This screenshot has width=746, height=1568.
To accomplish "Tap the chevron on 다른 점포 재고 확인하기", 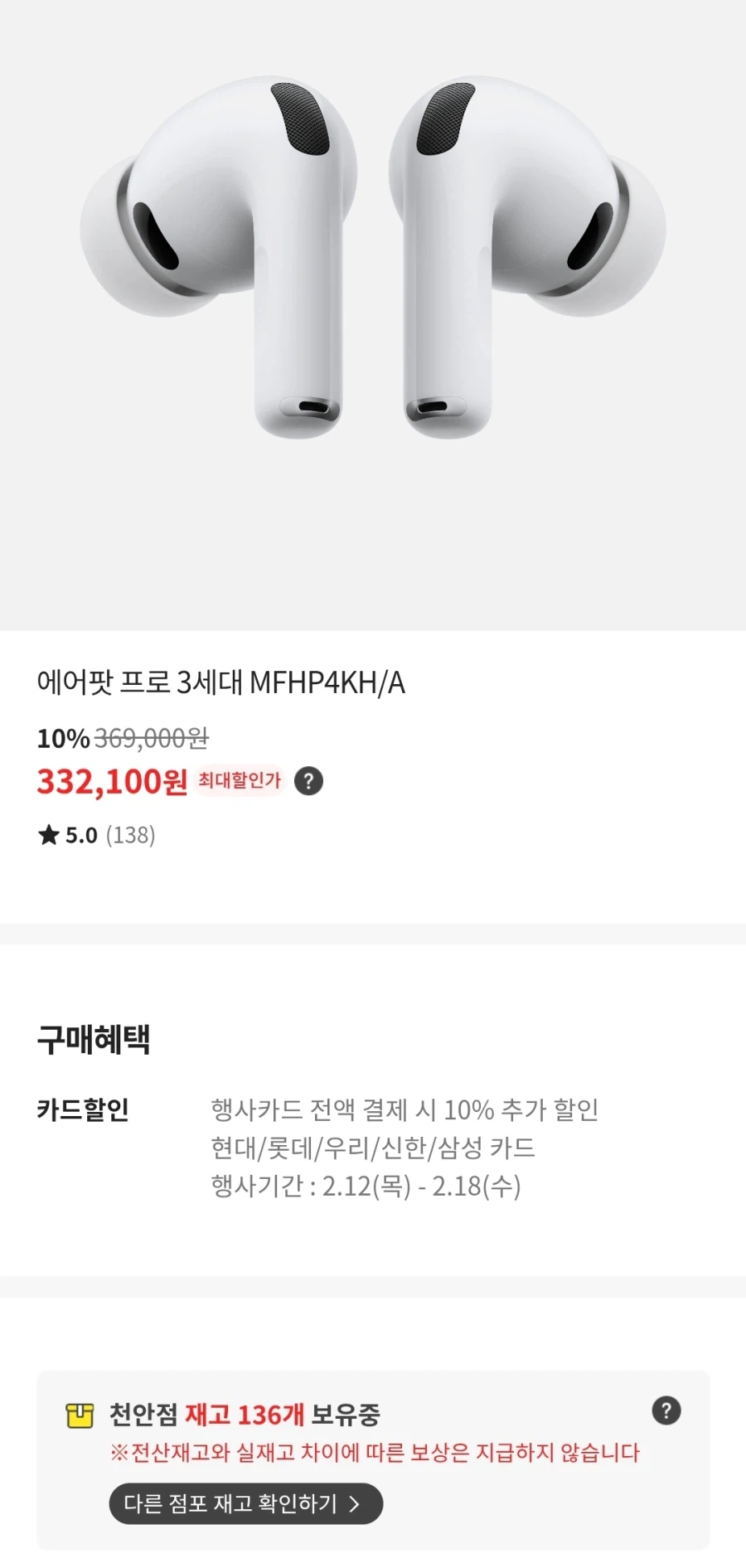I will [x=355, y=1504].
